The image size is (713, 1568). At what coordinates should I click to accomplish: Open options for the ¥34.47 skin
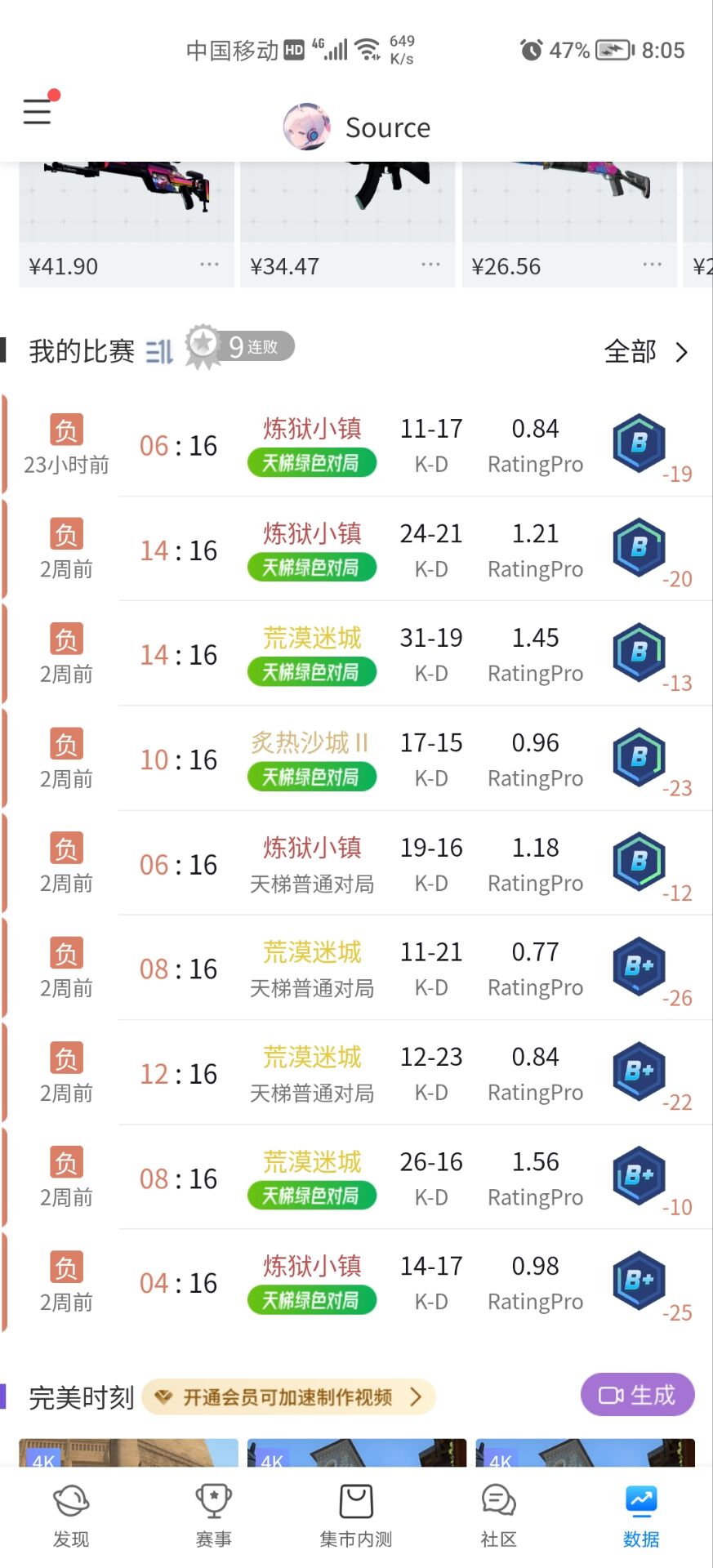coord(430,265)
